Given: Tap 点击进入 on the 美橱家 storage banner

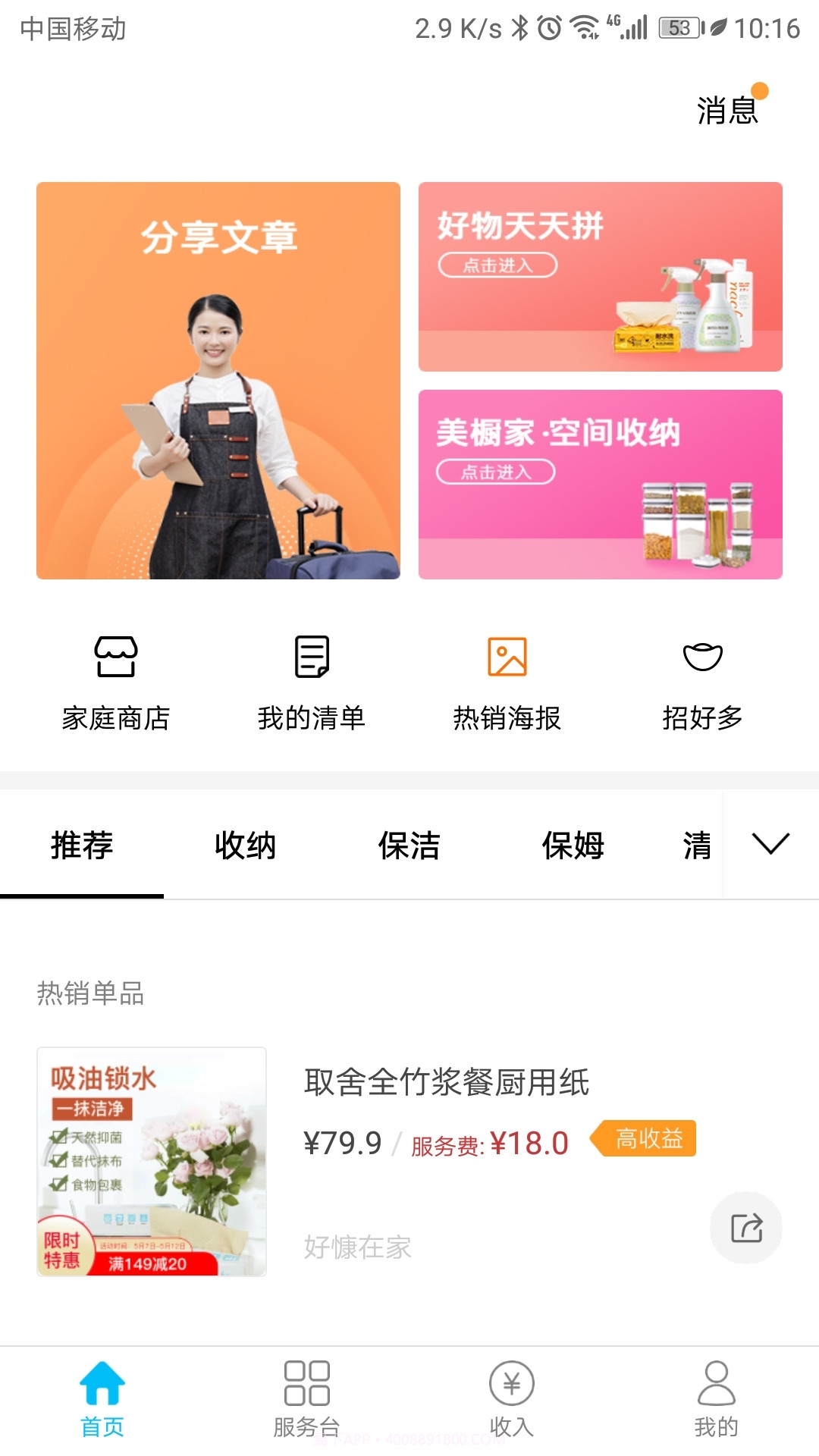Looking at the screenshot, I should coord(497,472).
